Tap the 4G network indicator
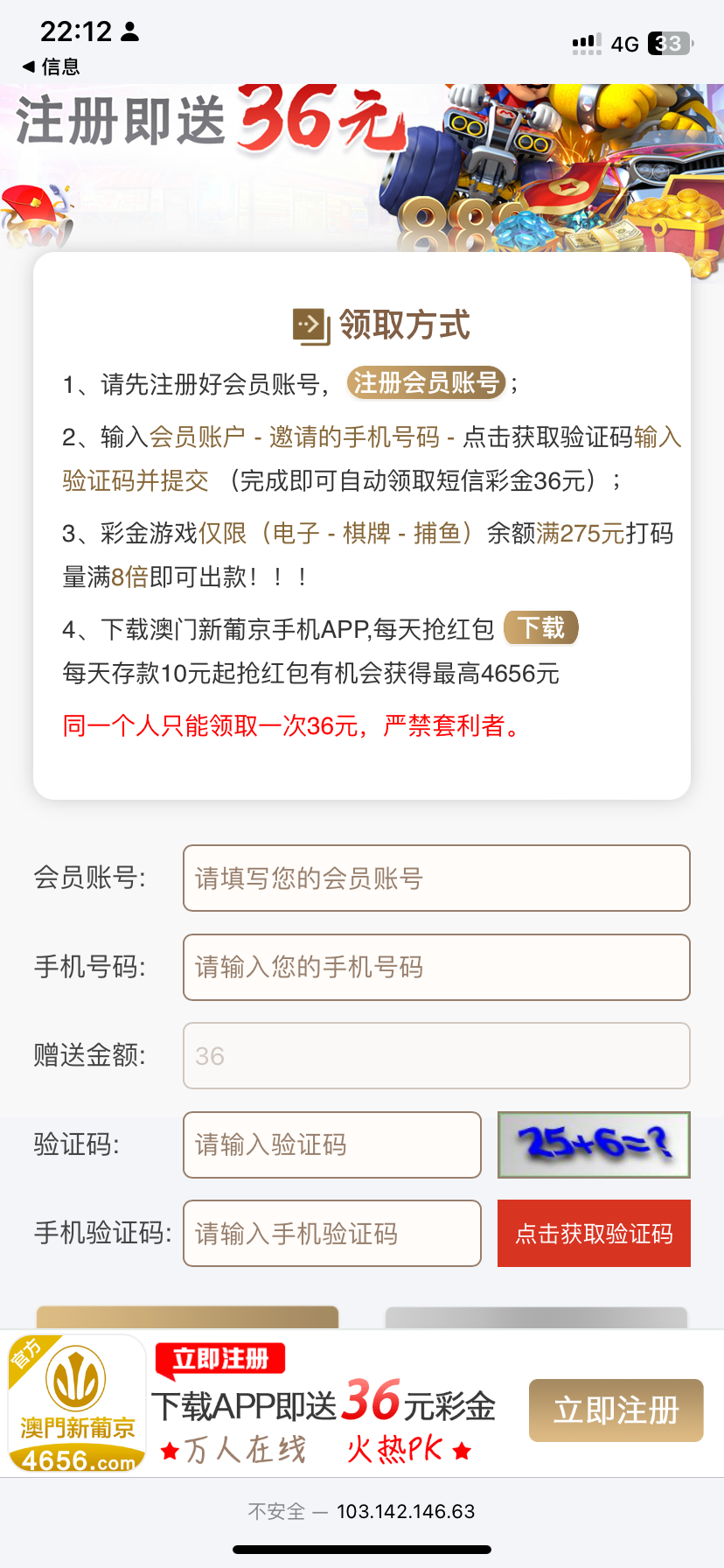The image size is (724, 1568). coord(625,43)
